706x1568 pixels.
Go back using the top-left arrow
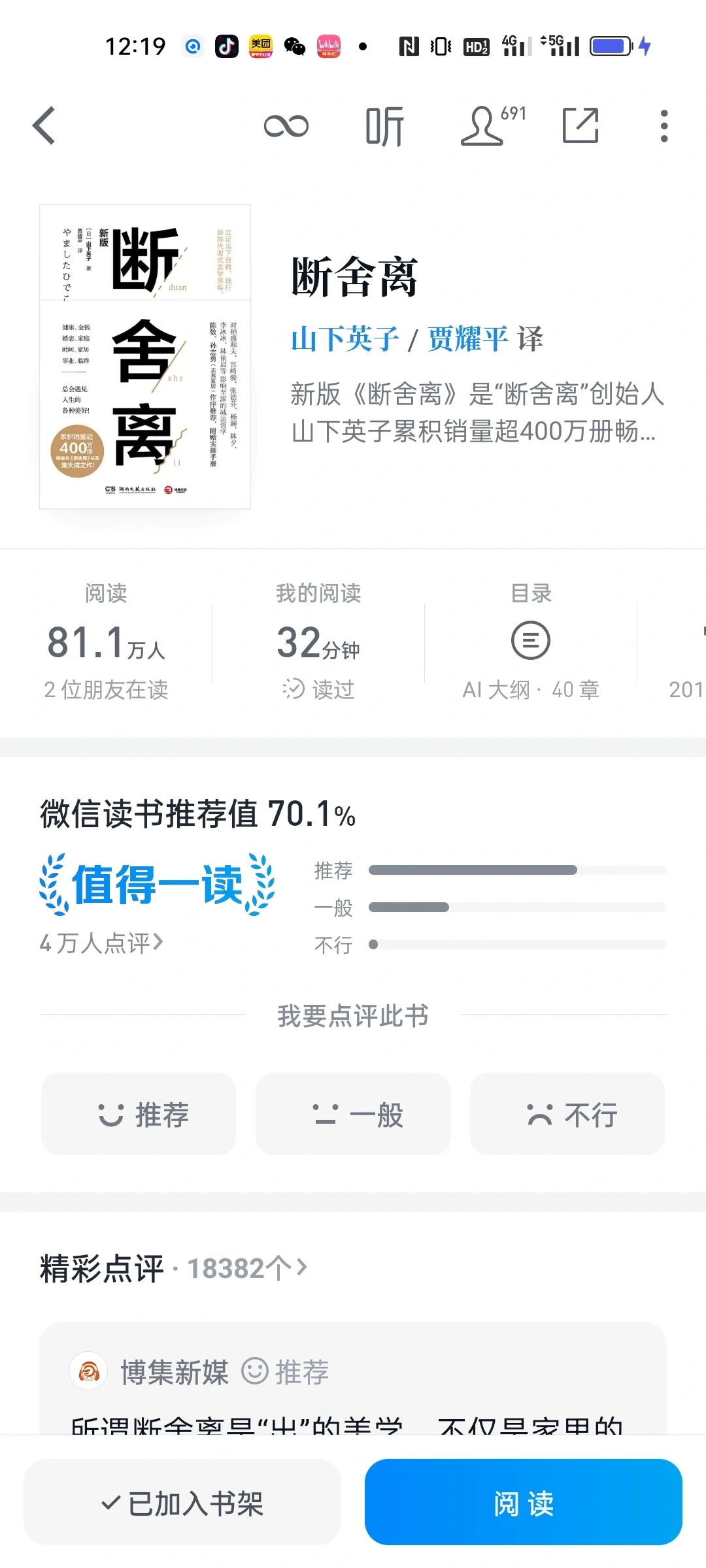(x=44, y=125)
